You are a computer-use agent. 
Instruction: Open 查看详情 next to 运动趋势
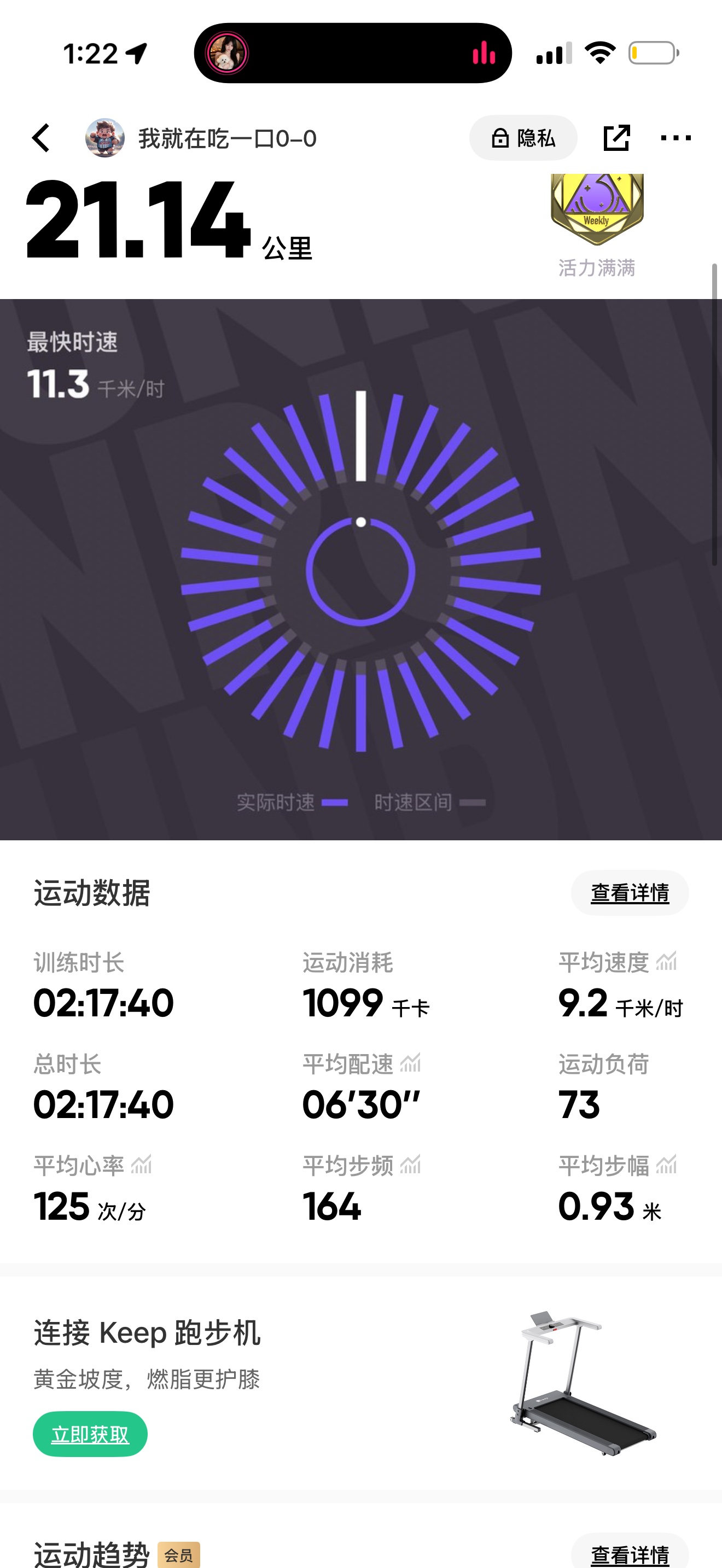[x=630, y=1553]
